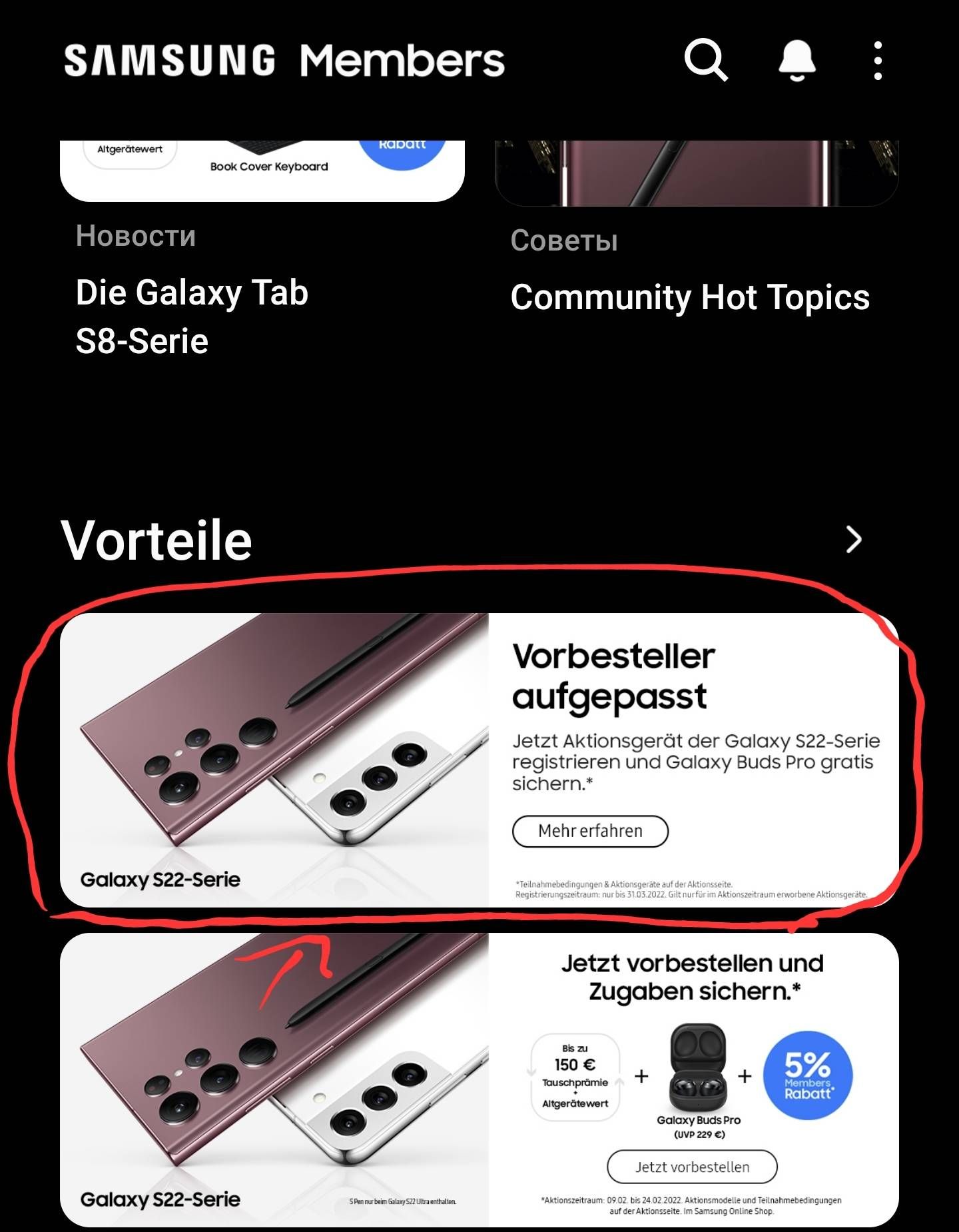Expand the Vorteile section arrow
959x1232 pixels.
(x=853, y=540)
